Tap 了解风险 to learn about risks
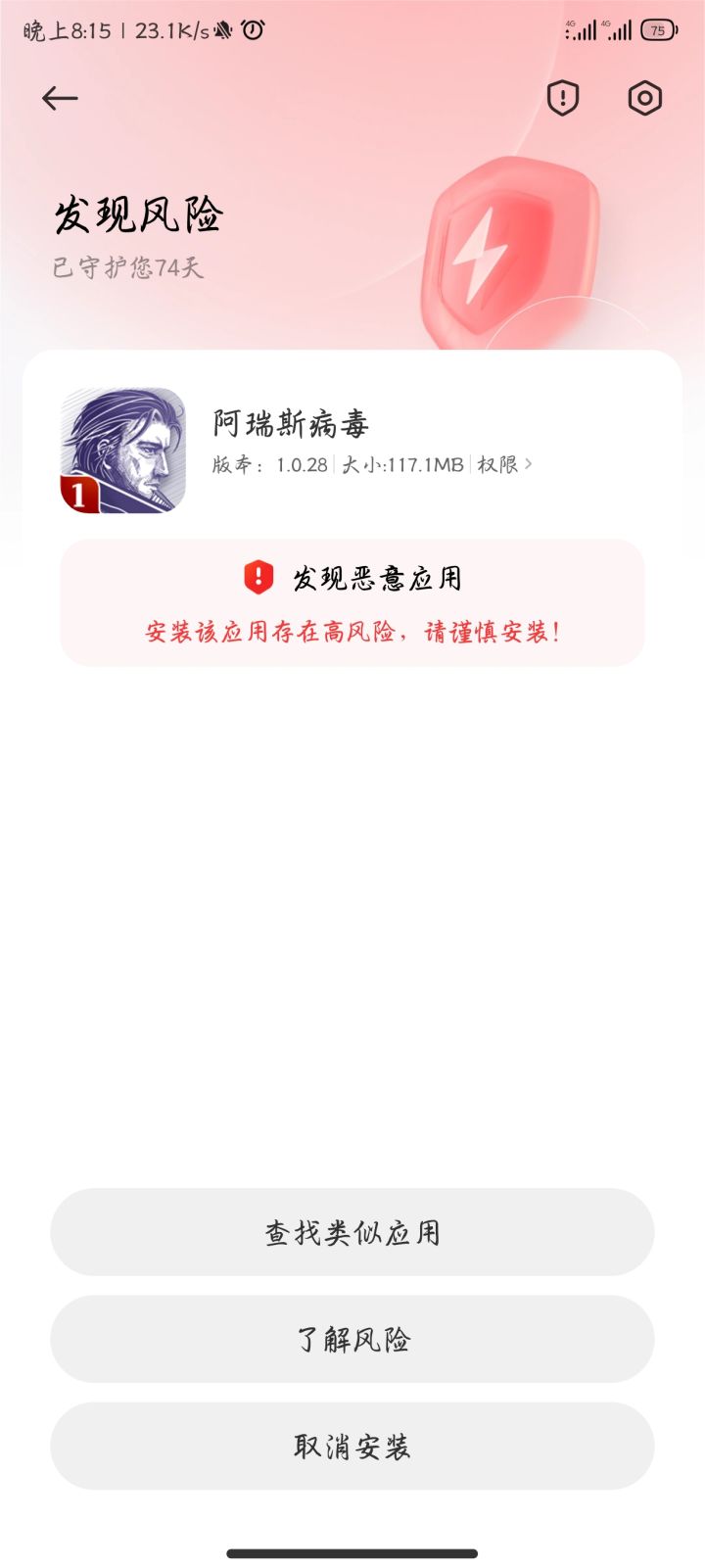Viewport: 705px width, 1568px height. [x=352, y=1340]
